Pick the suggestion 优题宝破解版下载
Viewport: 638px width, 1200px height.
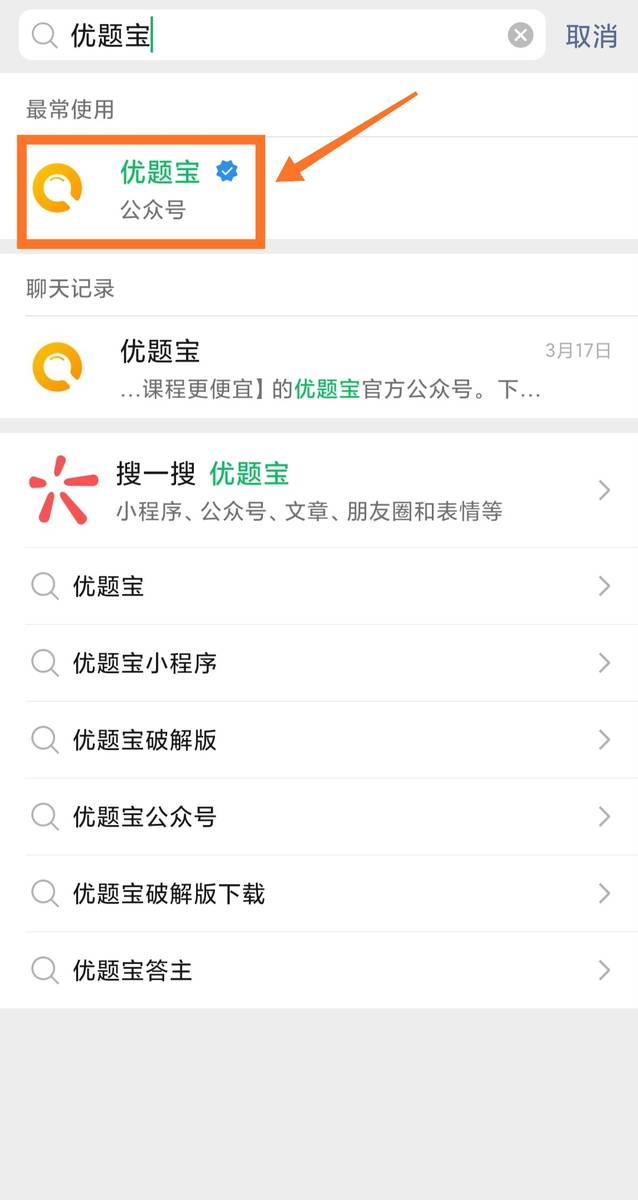pyautogui.click(x=319, y=894)
